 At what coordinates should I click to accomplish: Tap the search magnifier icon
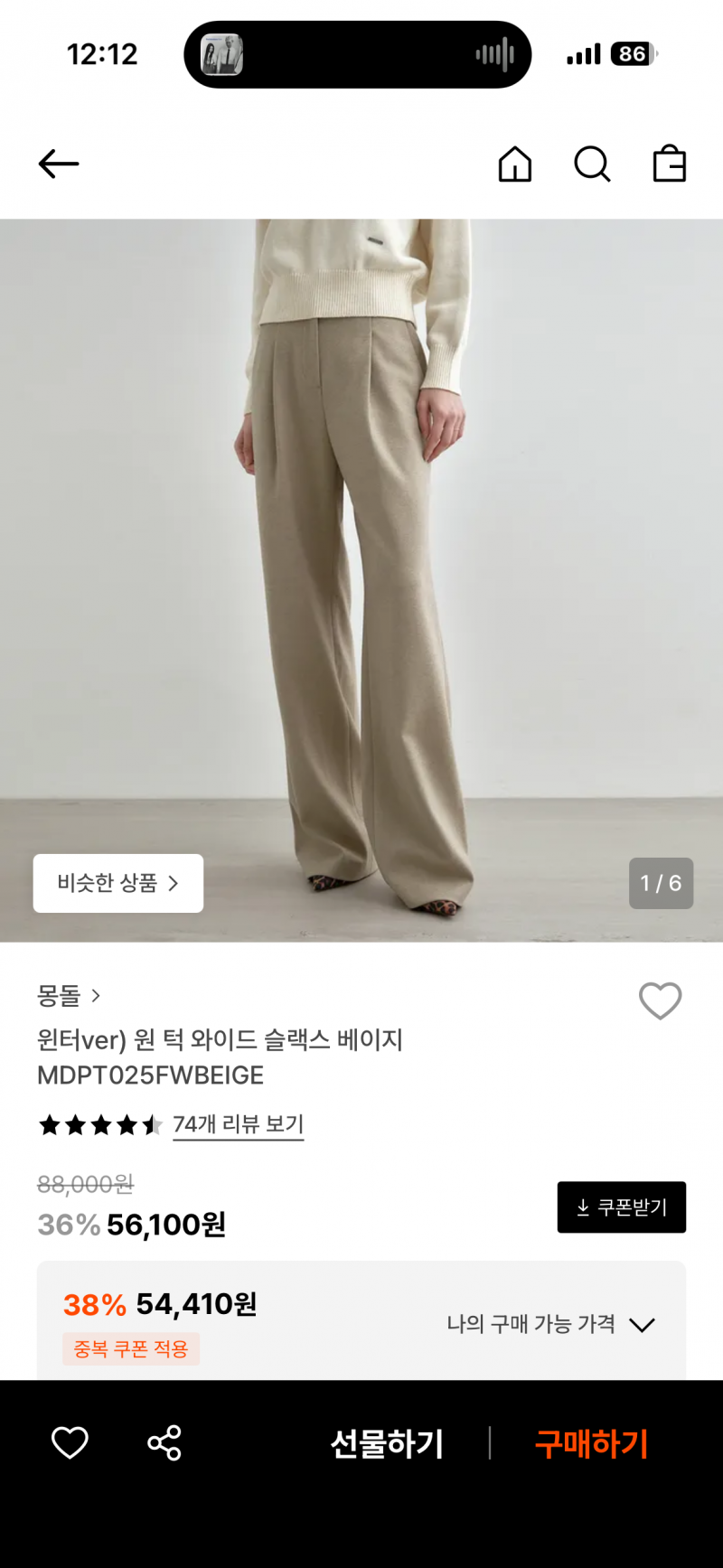point(592,164)
